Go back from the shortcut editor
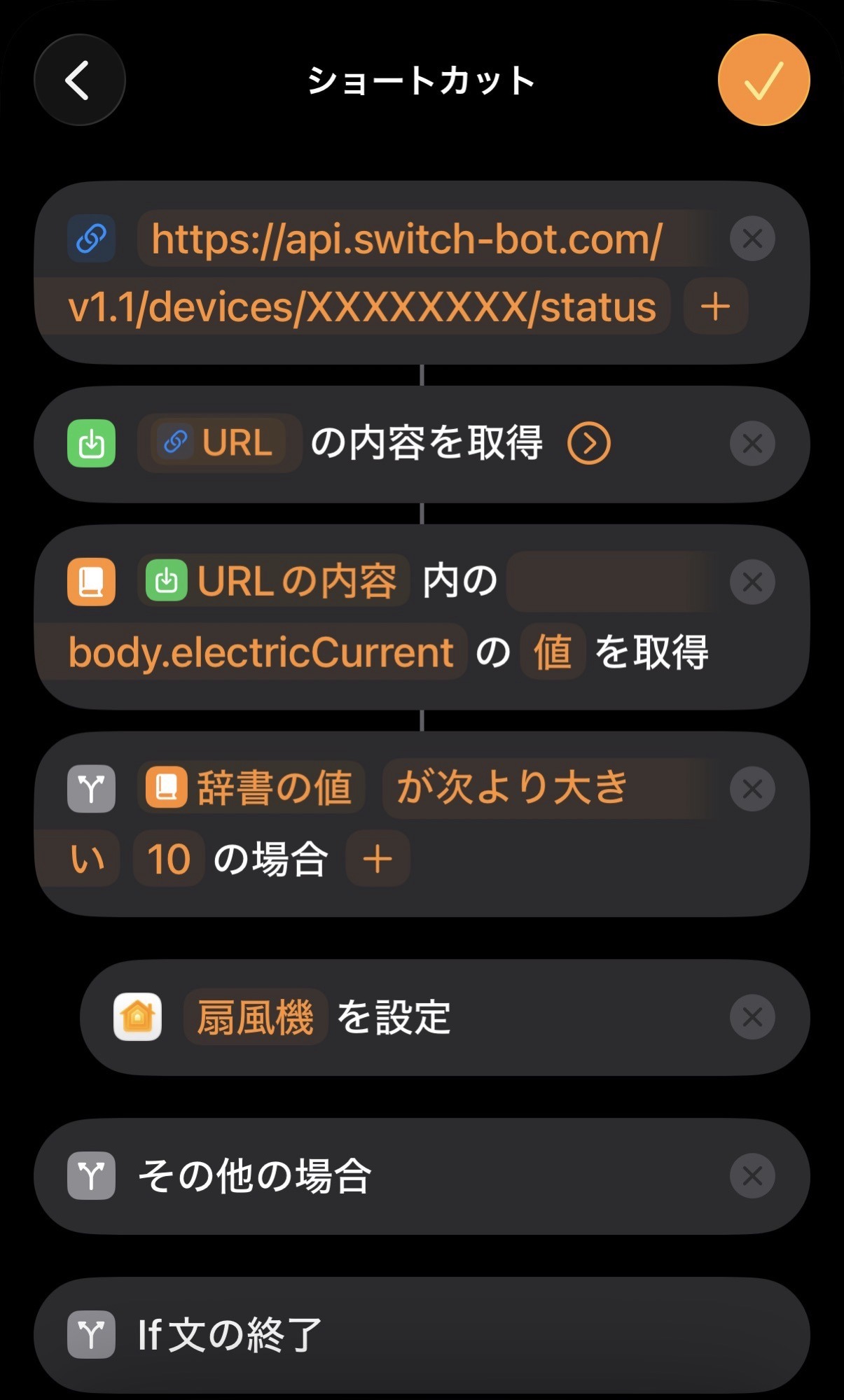This screenshot has height=1400, width=844. click(79, 80)
